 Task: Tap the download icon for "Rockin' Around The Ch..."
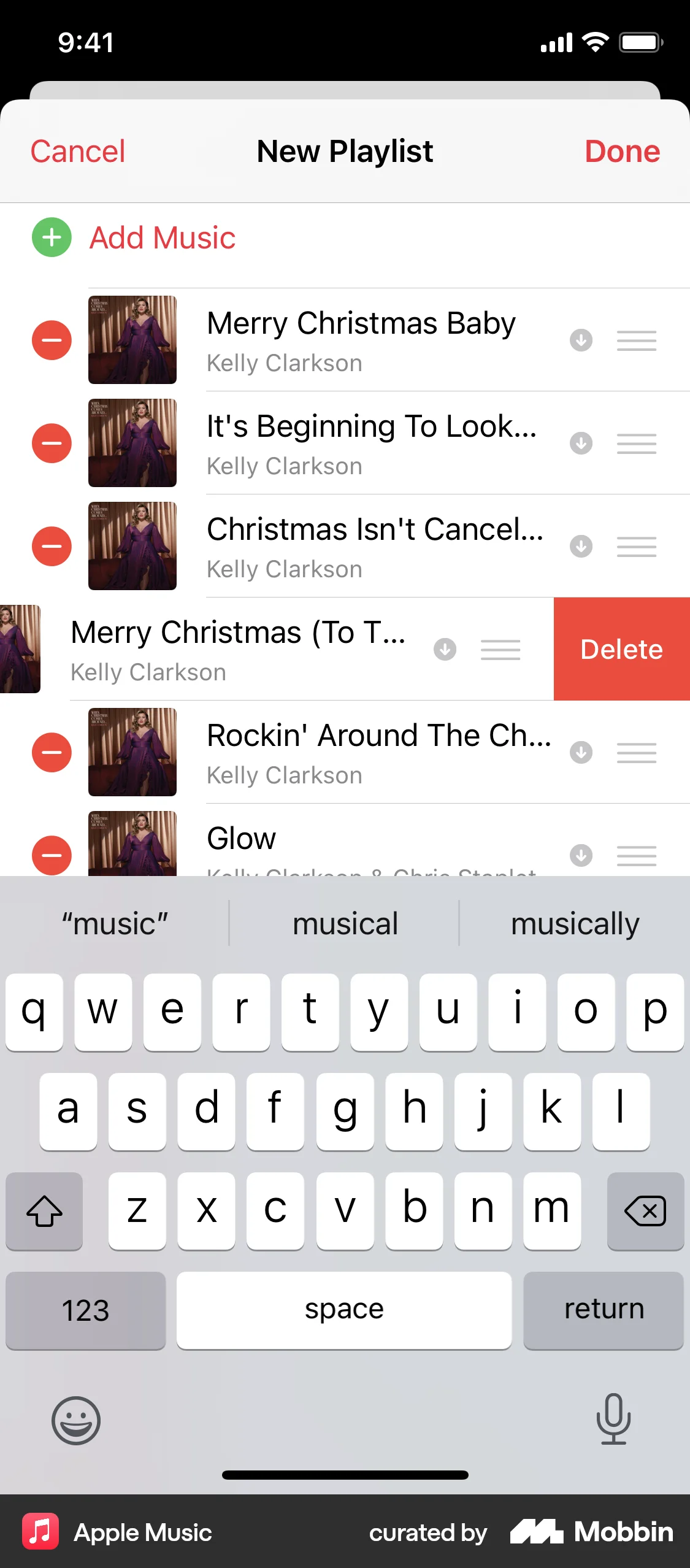click(581, 753)
